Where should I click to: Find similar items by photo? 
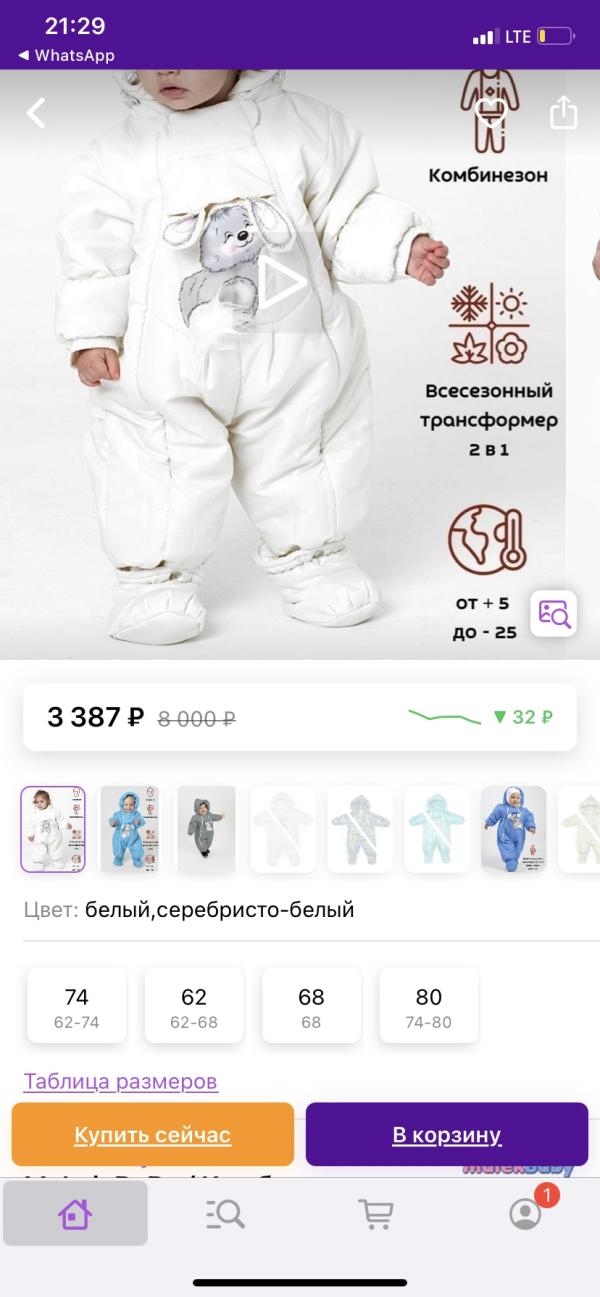[x=553, y=613]
